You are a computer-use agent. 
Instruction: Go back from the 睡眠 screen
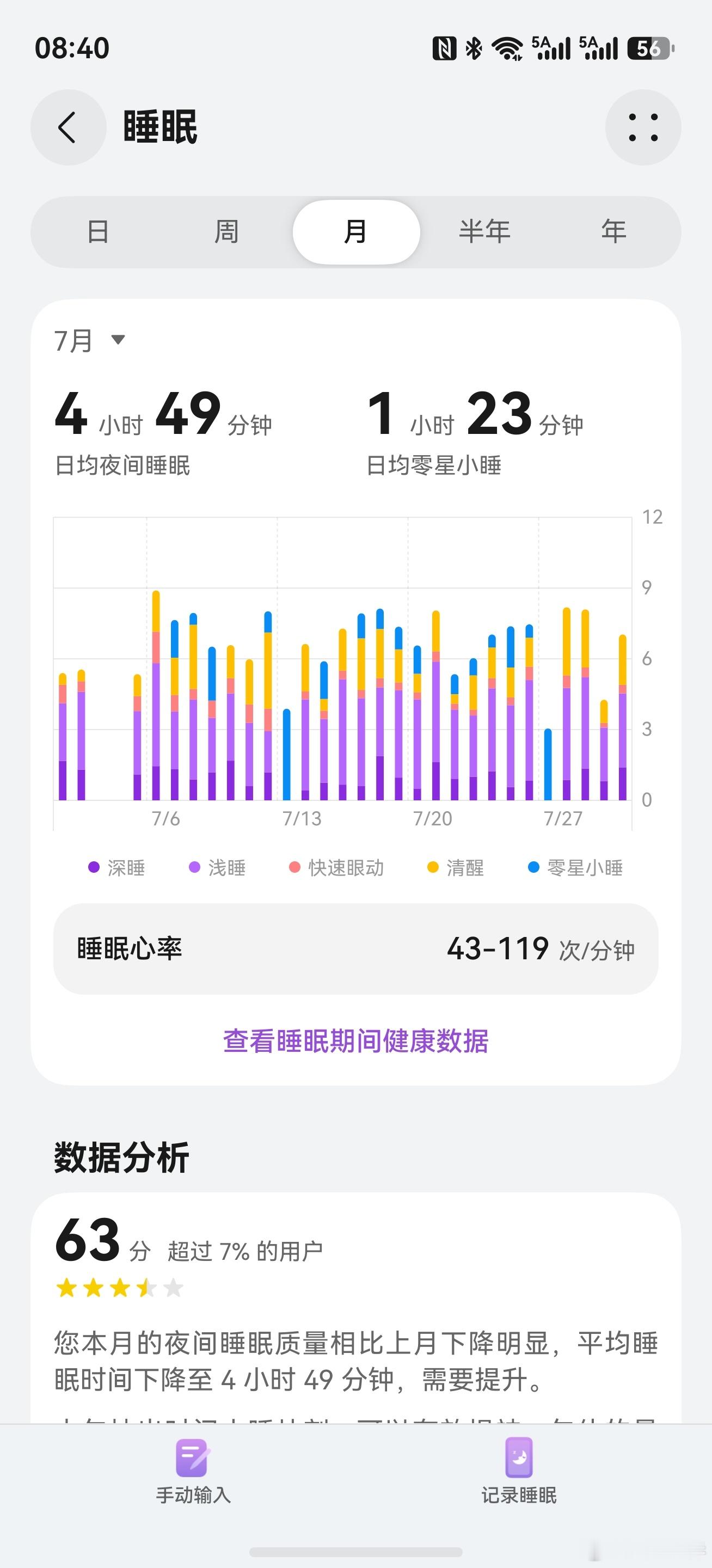[x=68, y=127]
